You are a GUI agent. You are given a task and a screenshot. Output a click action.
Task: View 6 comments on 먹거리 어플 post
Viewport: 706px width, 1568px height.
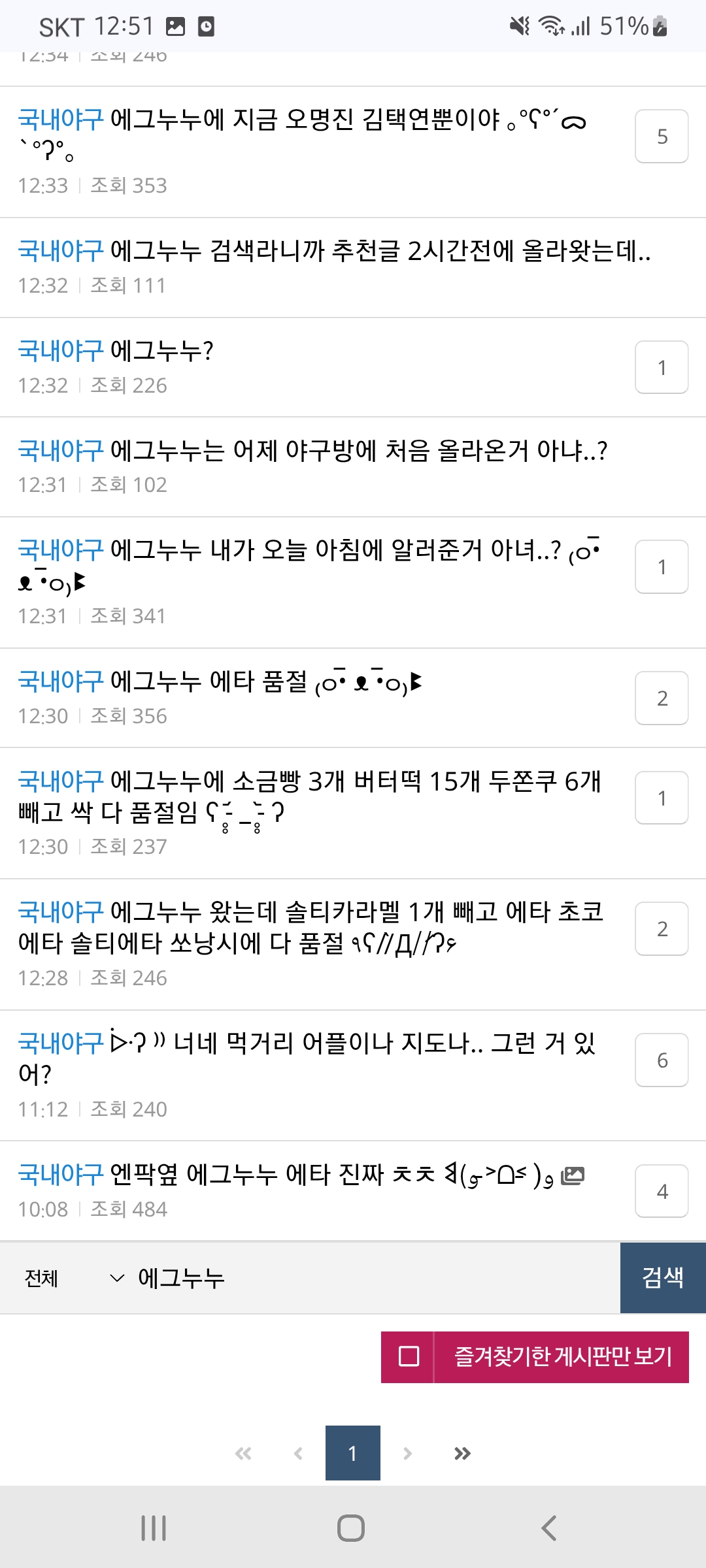point(662,1060)
